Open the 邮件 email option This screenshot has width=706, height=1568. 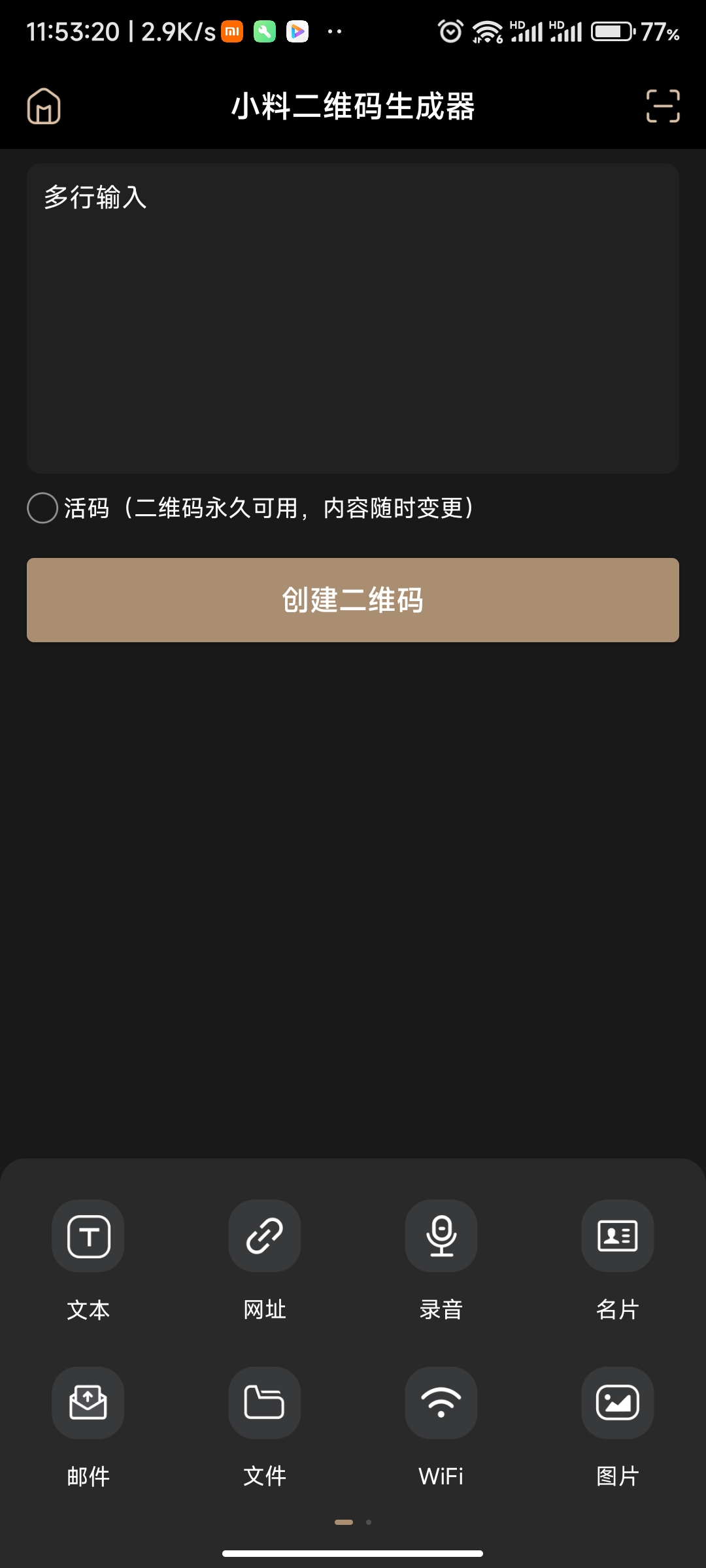88,1403
